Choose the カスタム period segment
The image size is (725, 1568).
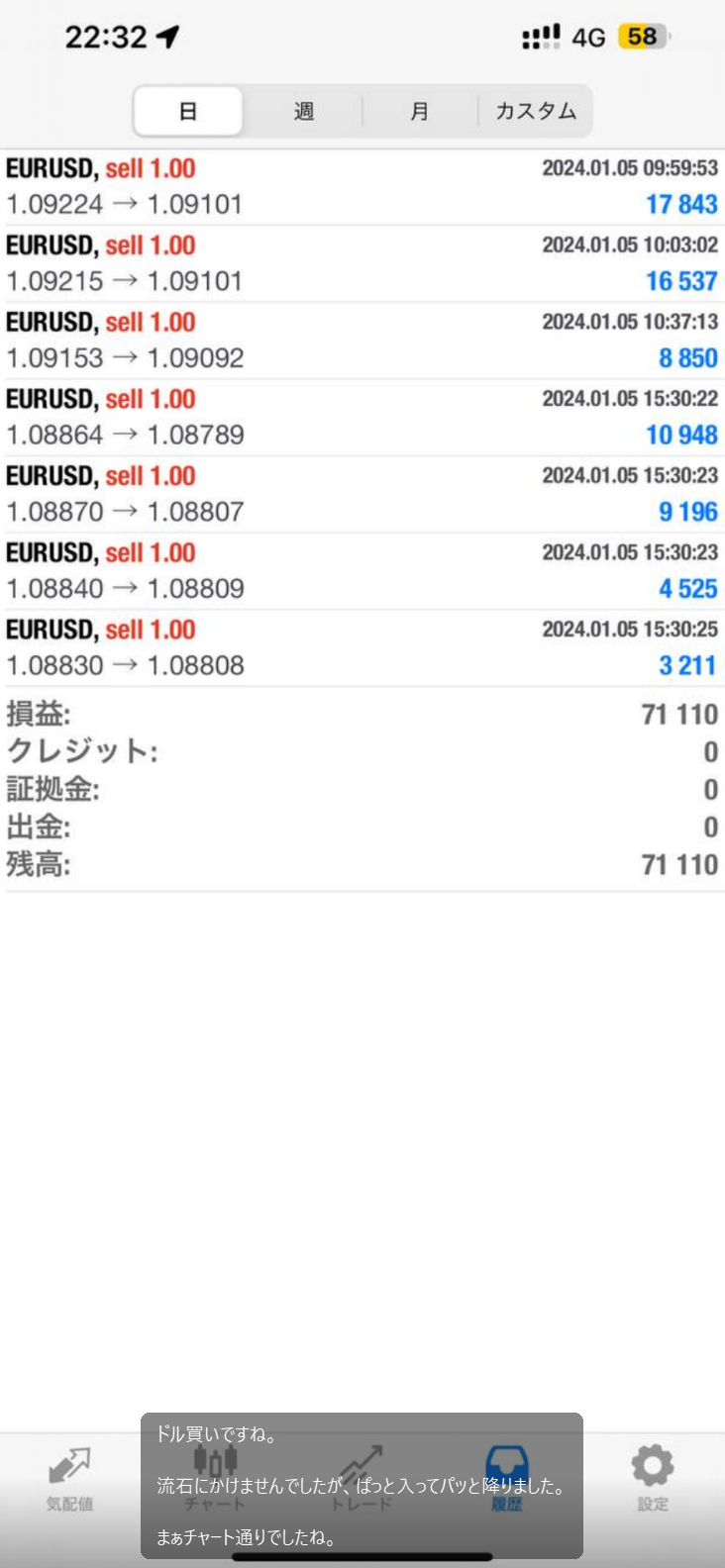tap(536, 111)
